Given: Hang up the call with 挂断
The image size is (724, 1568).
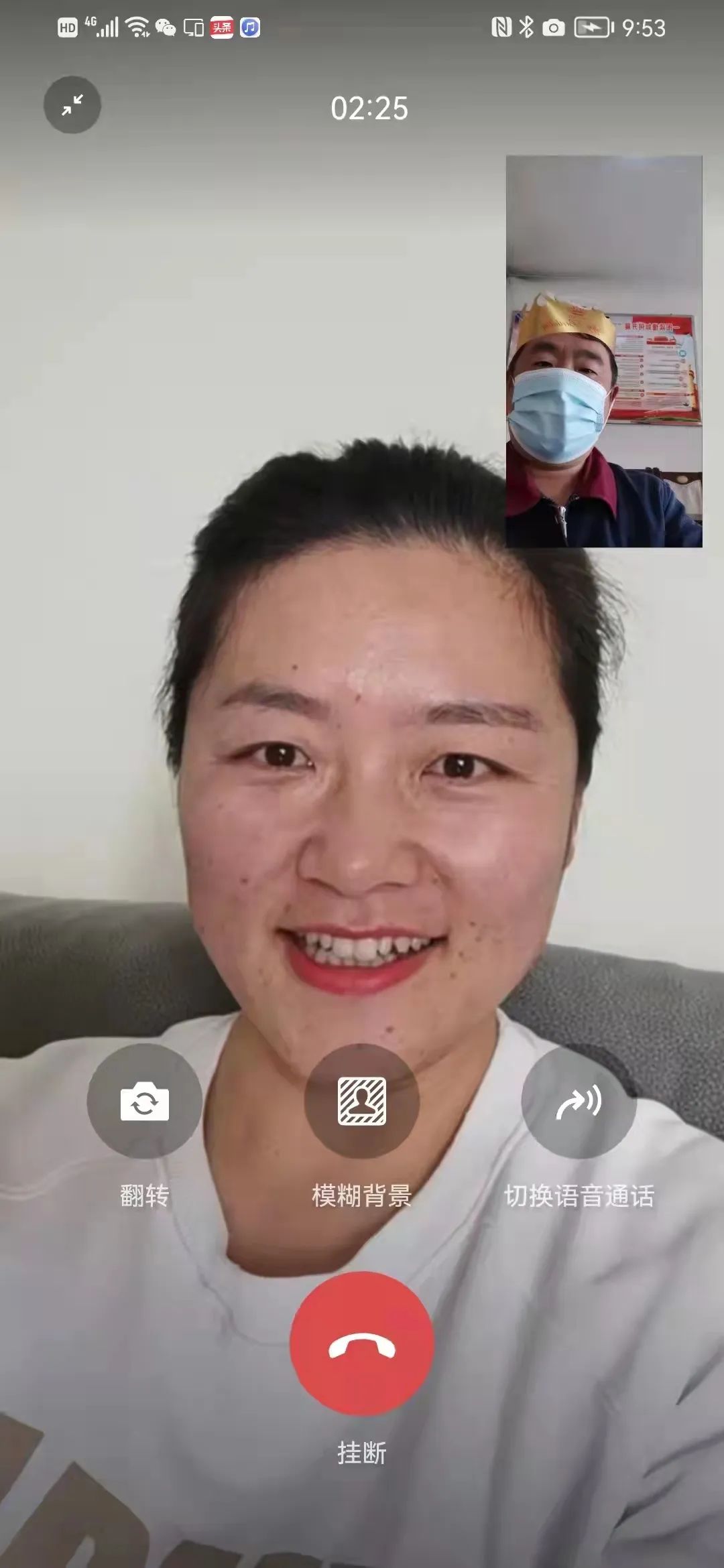Looking at the screenshot, I should 361,1344.
